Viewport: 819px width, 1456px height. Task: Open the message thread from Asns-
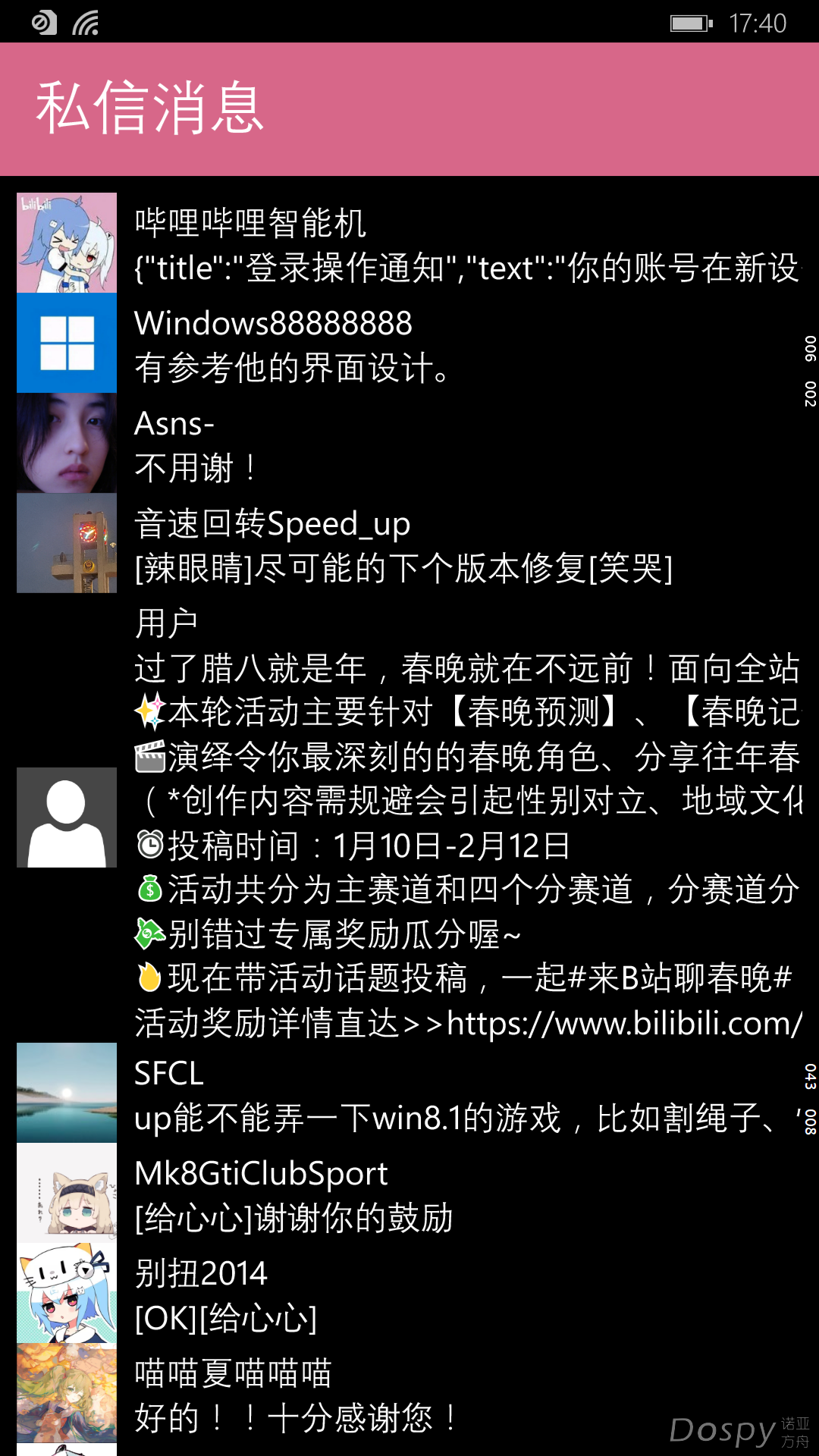[409, 444]
